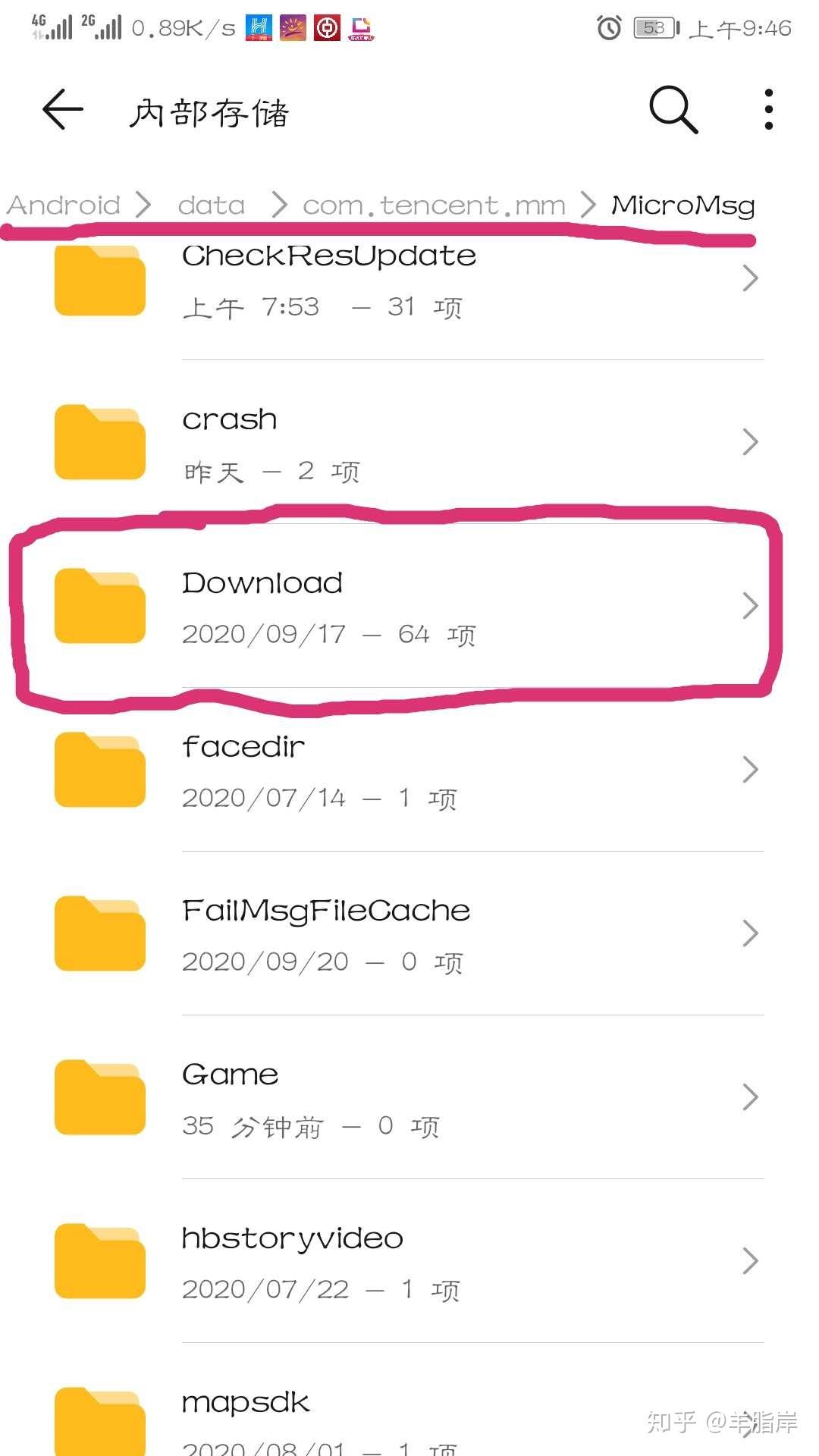Image resolution: width=819 pixels, height=1456 pixels.
Task: Open the FailMsgFileCache folder
Action: pos(409,934)
